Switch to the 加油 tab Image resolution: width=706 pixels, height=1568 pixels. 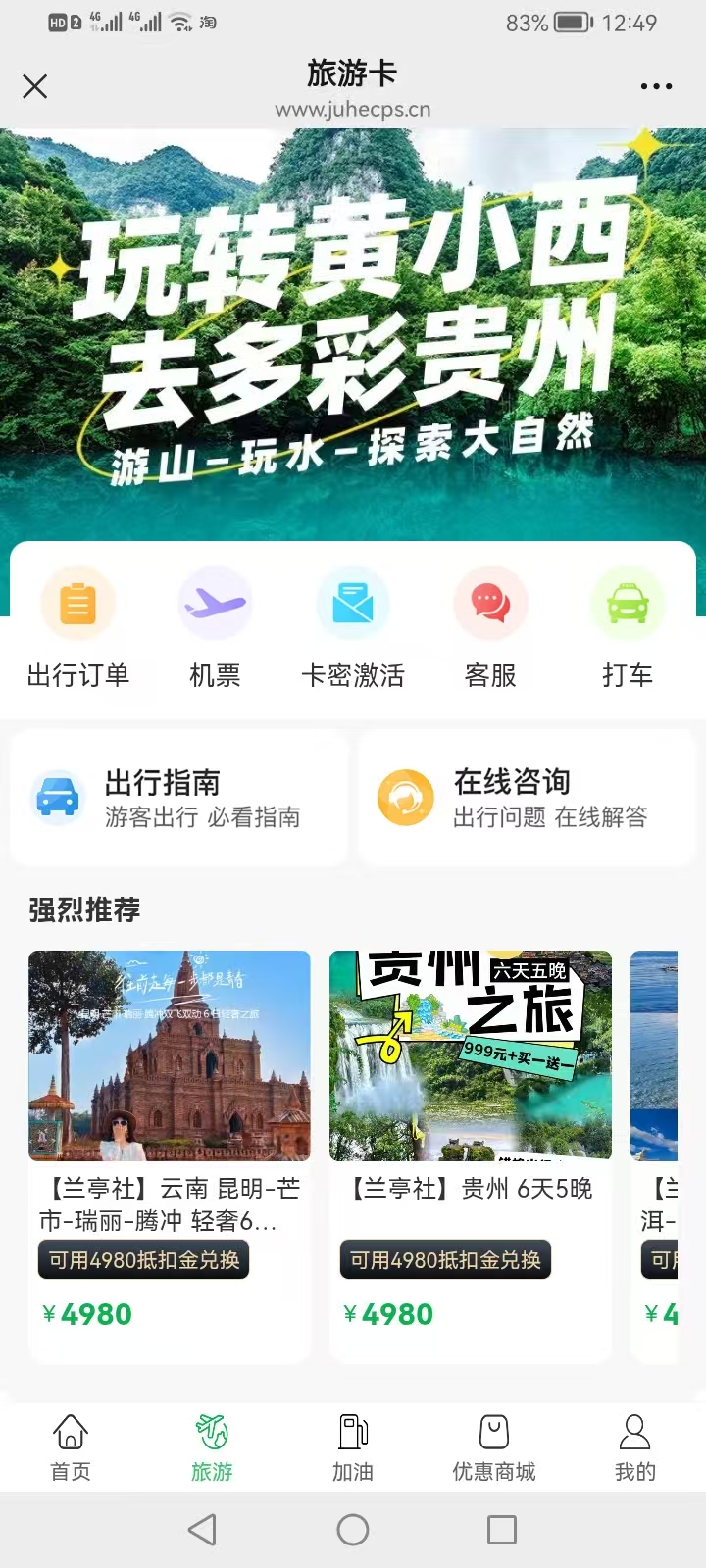[353, 1446]
